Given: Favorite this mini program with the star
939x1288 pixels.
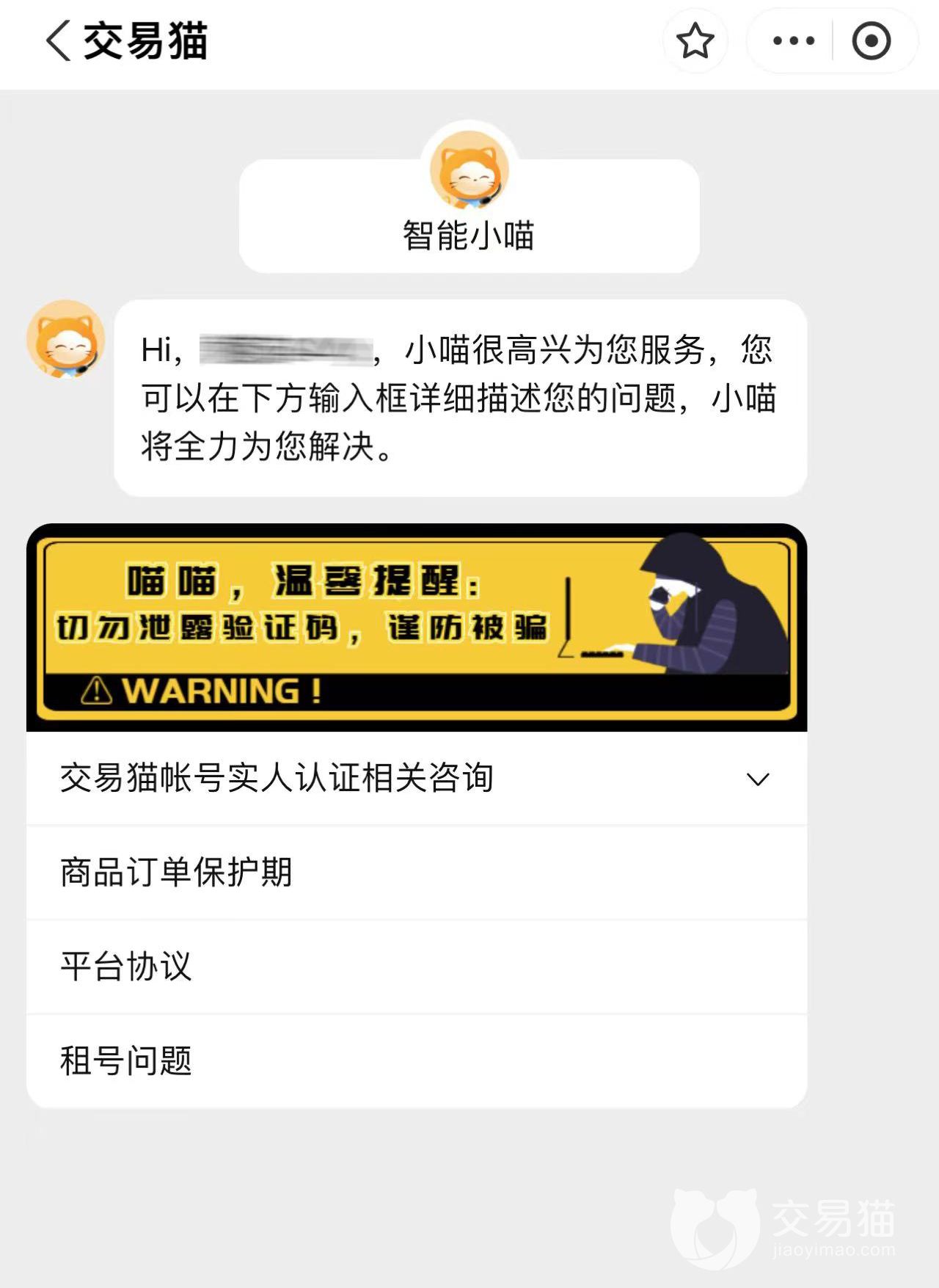Looking at the screenshot, I should coord(695,41).
